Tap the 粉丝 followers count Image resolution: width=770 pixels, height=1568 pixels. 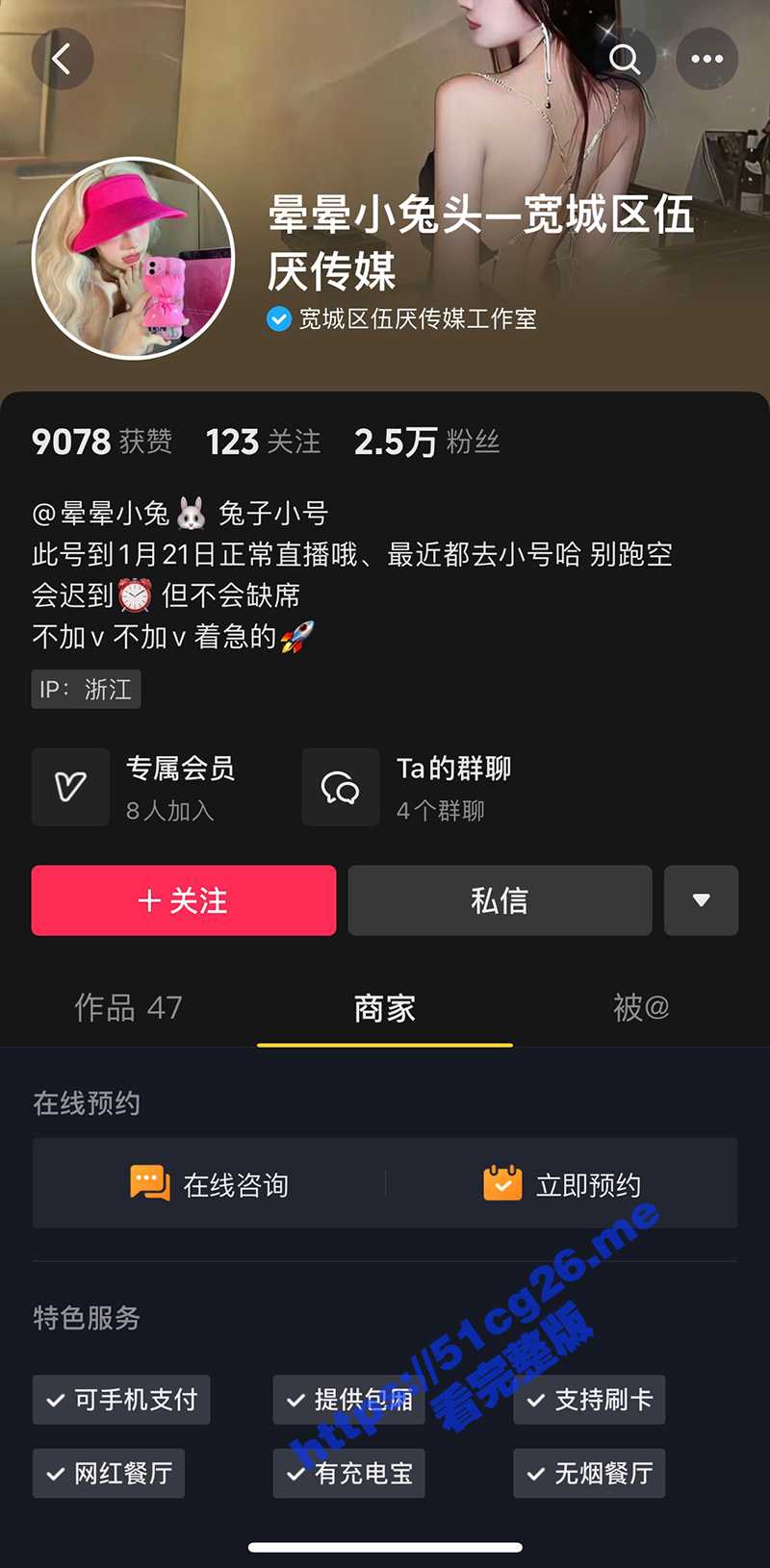point(426,442)
